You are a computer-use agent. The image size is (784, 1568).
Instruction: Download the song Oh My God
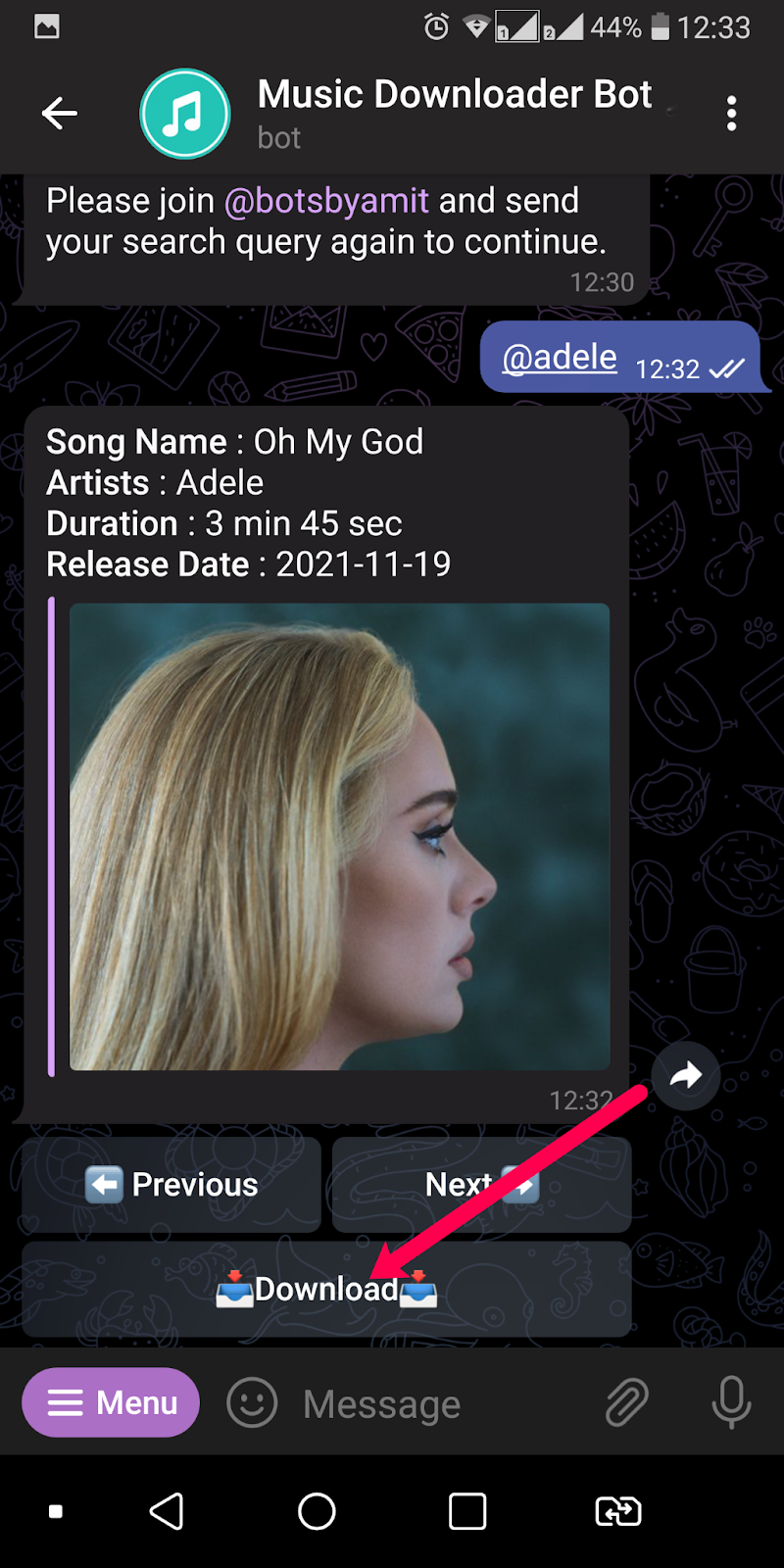[x=326, y=1289]
